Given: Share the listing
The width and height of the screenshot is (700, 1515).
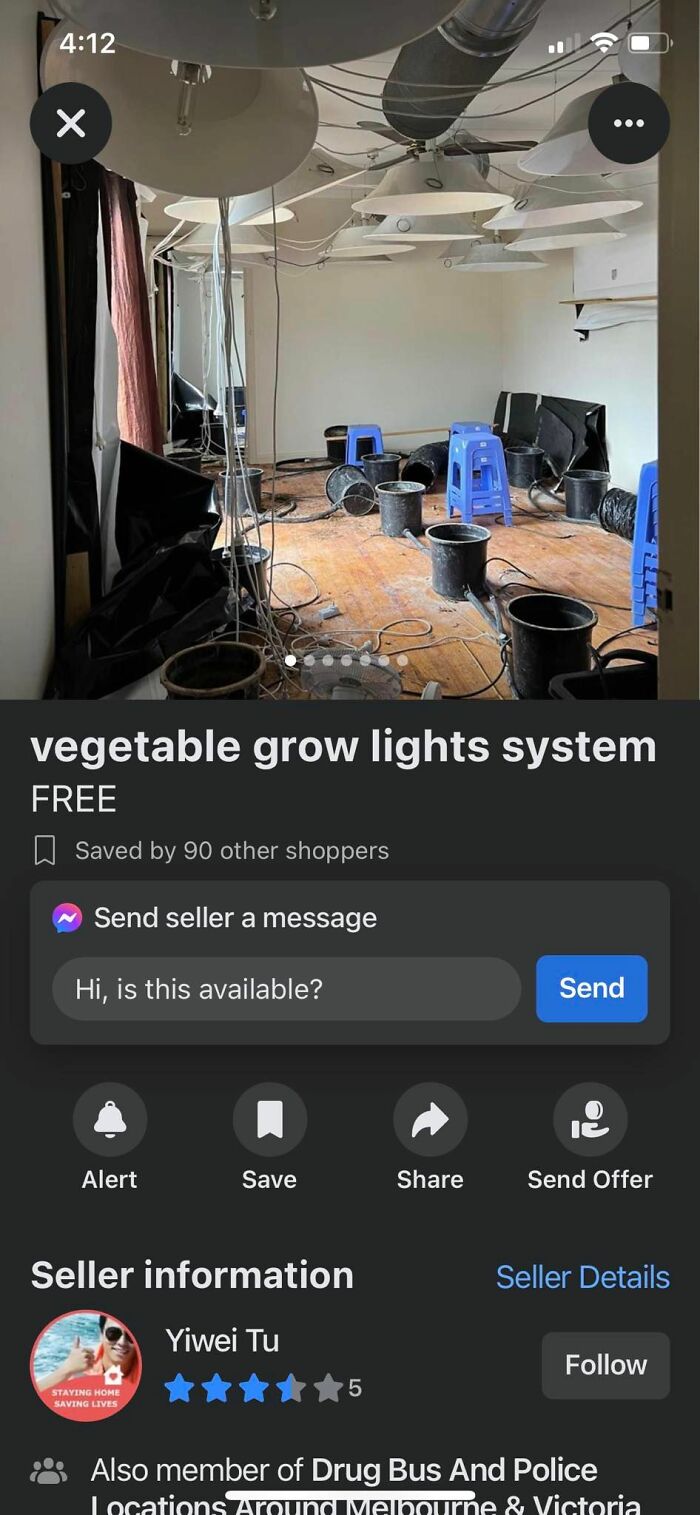Looking at the screenshot, I should click(x=430, y=1120).
